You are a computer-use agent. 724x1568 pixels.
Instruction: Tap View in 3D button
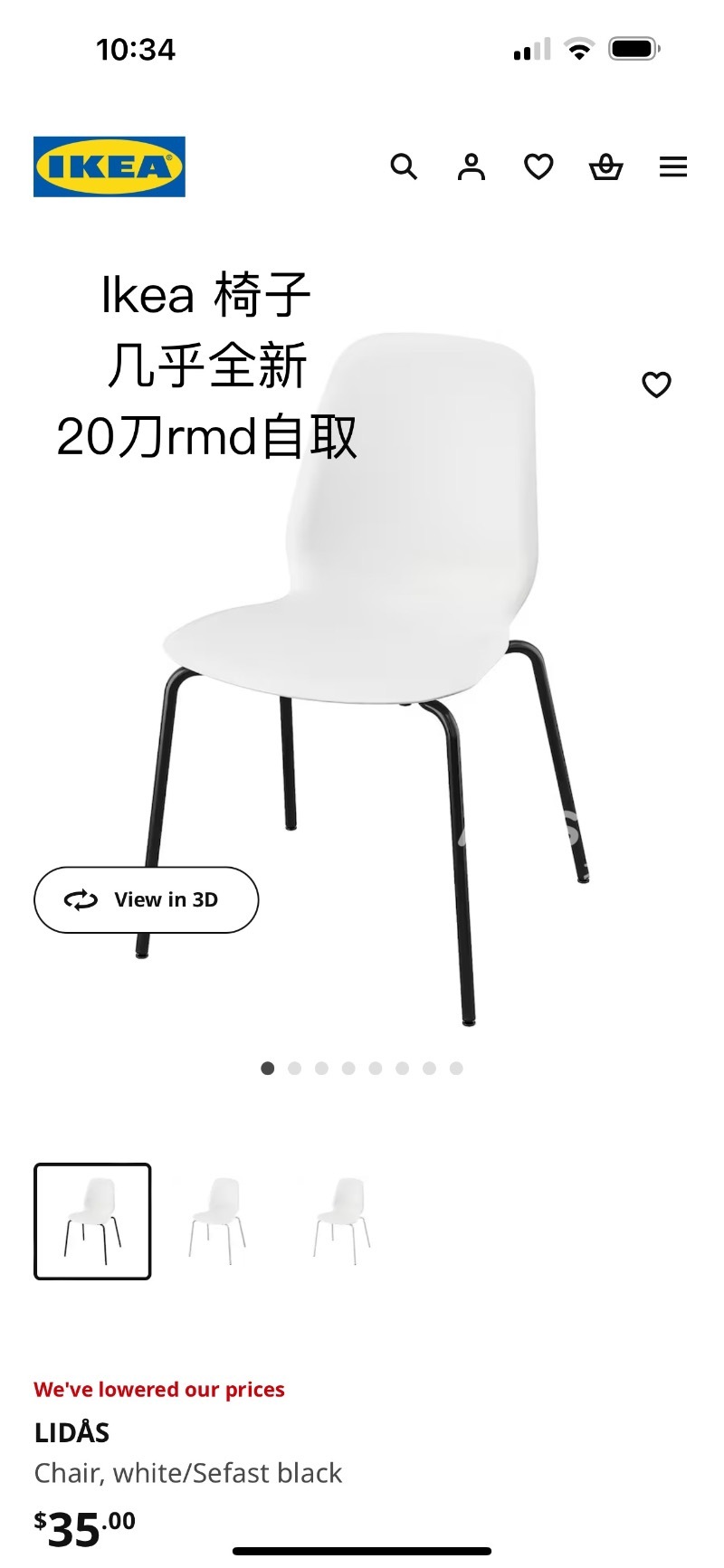[147, 899]
